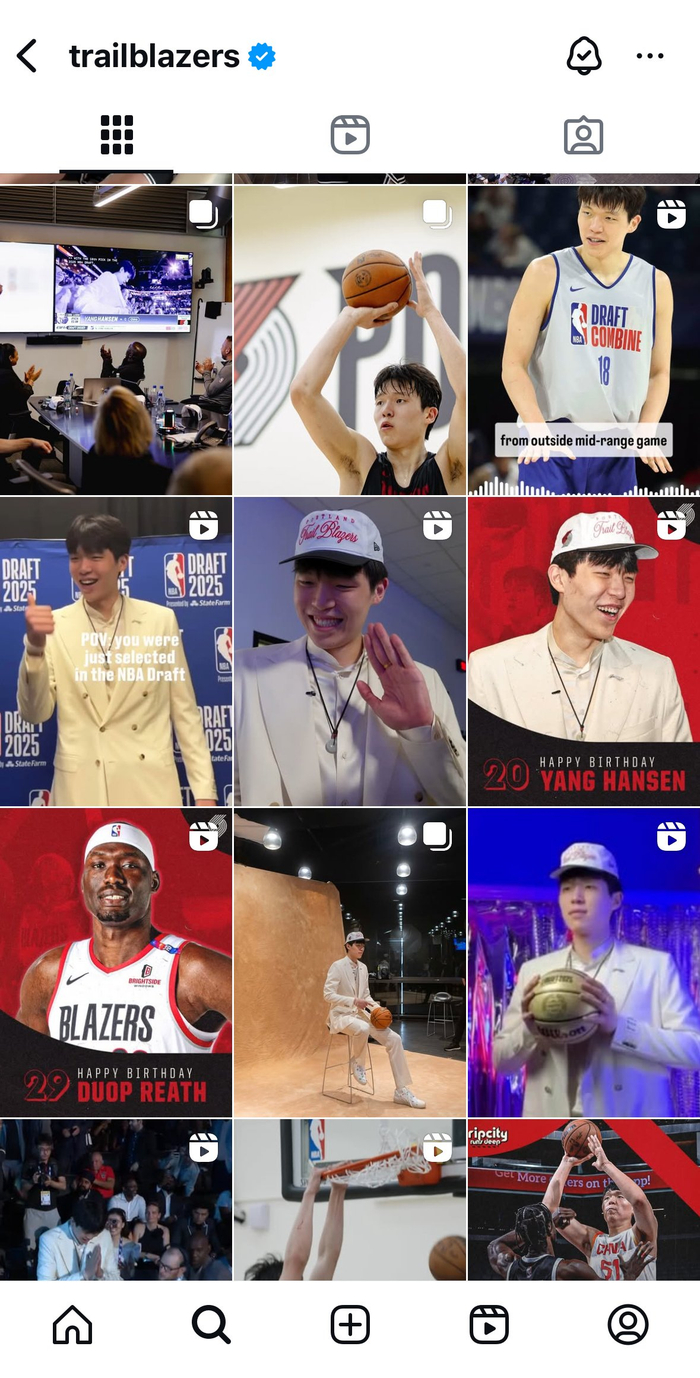The width and height of the screenshot is (700, 1378).
Task: Play the 'POV: selected in the NBA Draft' reel
Action: (x=116, y=652)
